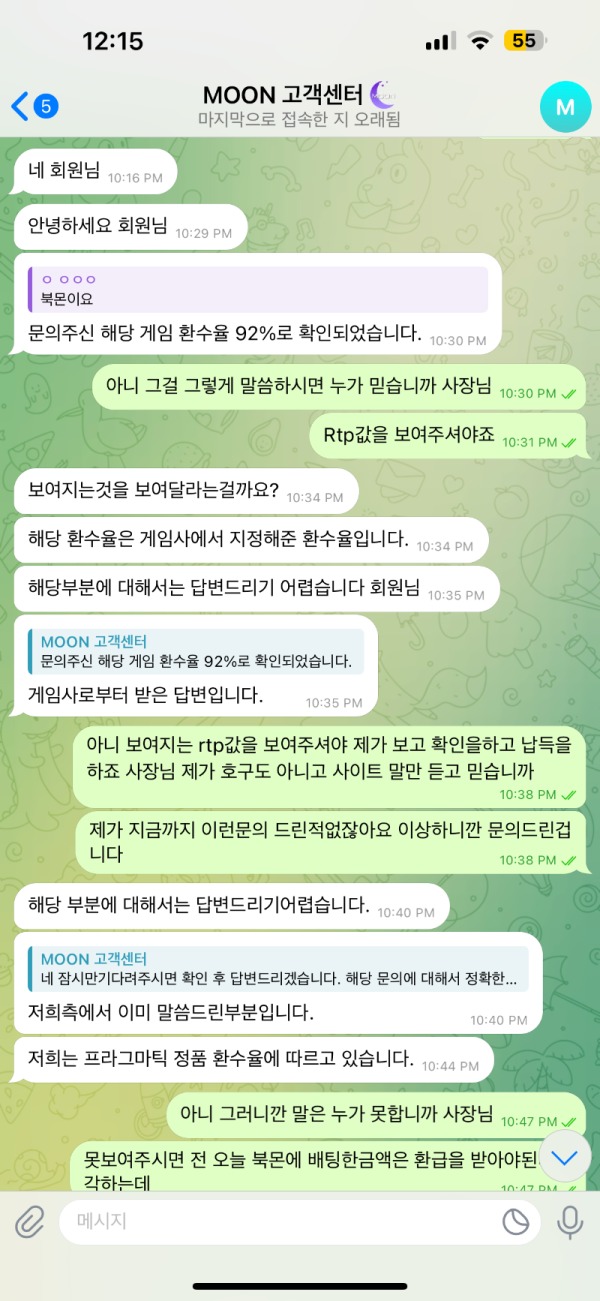Open MOON 고객센터 profile avatar

click(x=565, y=106)
